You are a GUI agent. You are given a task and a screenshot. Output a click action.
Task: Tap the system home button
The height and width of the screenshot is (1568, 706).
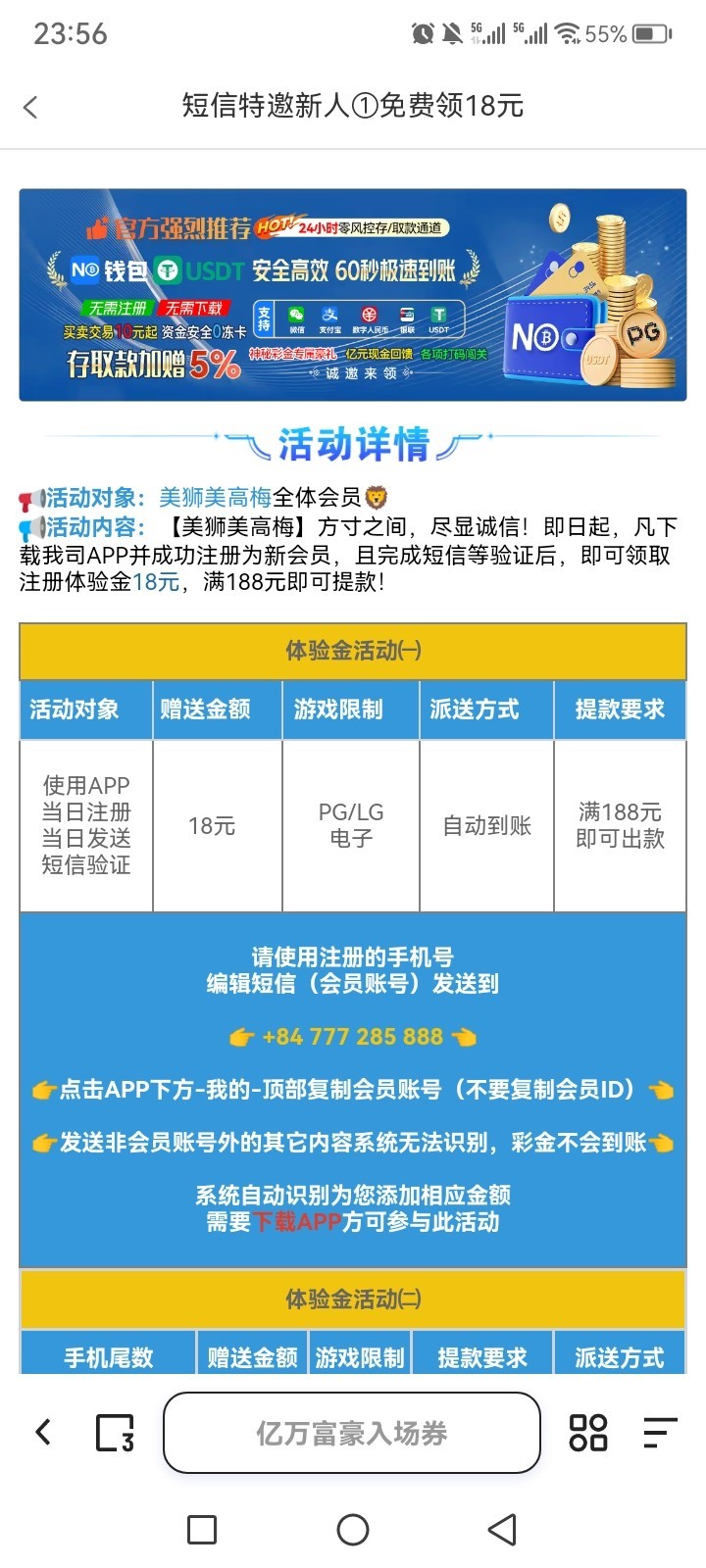point(353,1529)
